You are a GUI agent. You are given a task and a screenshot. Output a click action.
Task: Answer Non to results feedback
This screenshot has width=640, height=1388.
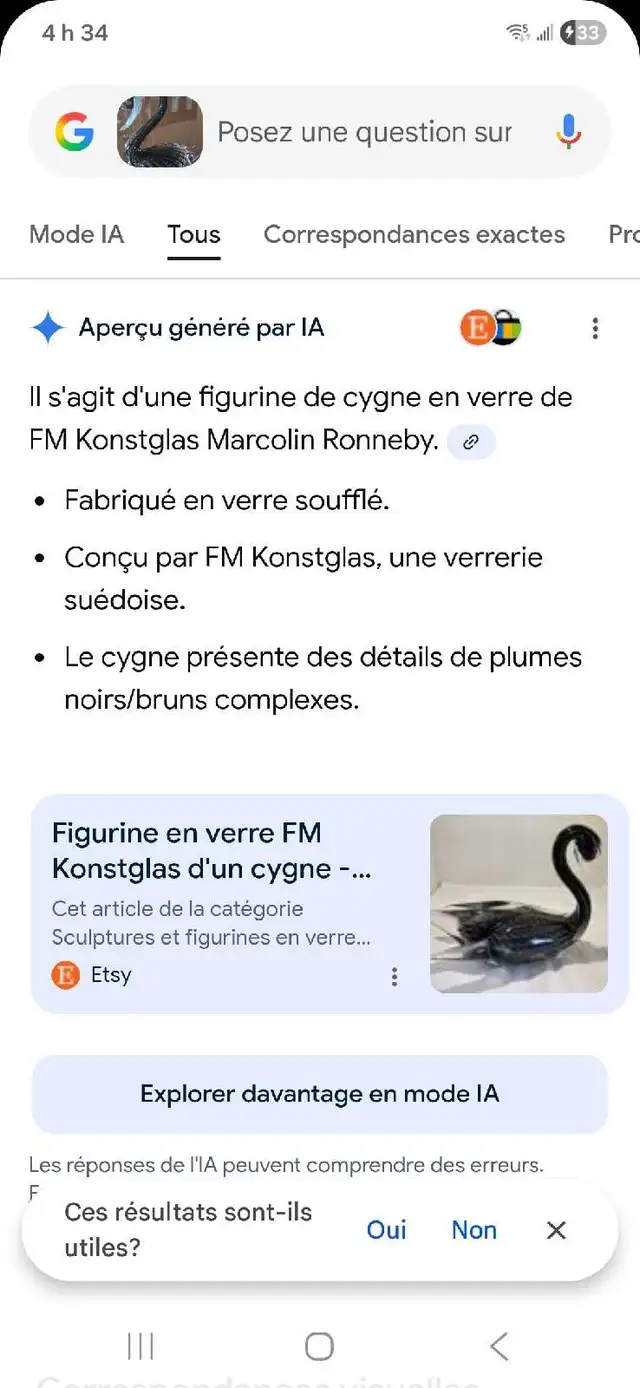pyautogui.click(x=474, y=1230)
